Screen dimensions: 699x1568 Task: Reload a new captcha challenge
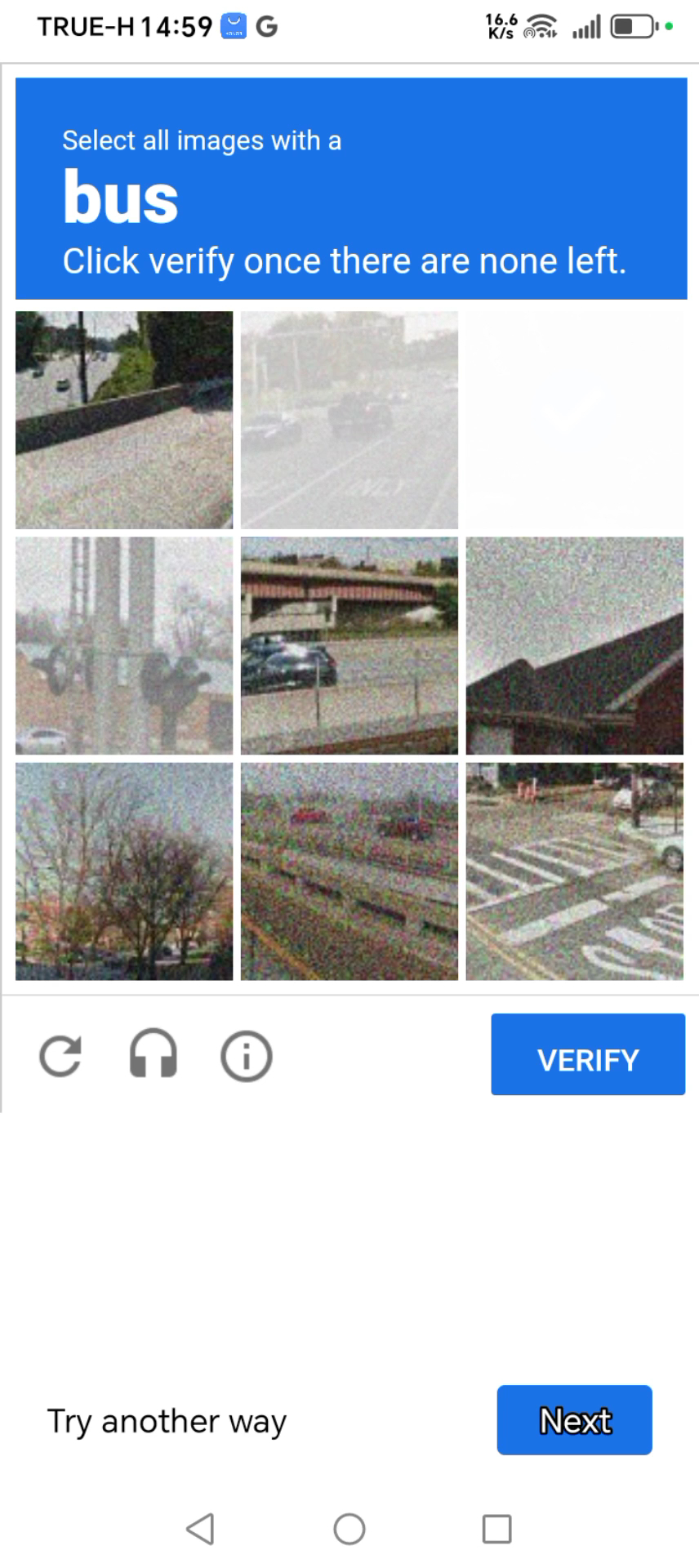[60, 1056]
